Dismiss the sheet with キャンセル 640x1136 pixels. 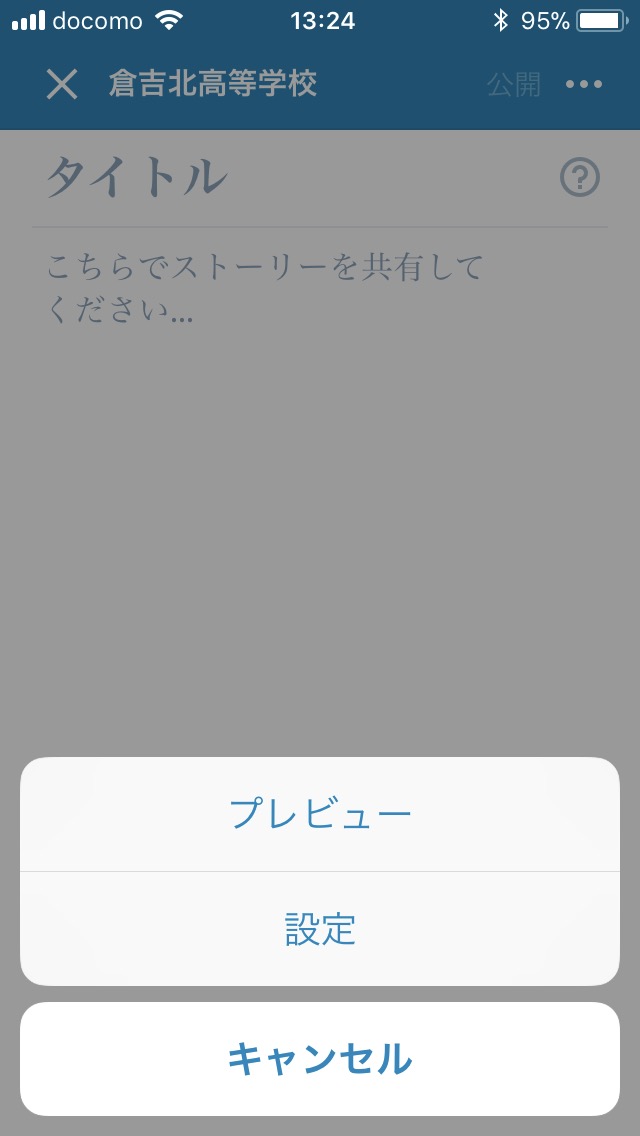tap(320, 1059)
